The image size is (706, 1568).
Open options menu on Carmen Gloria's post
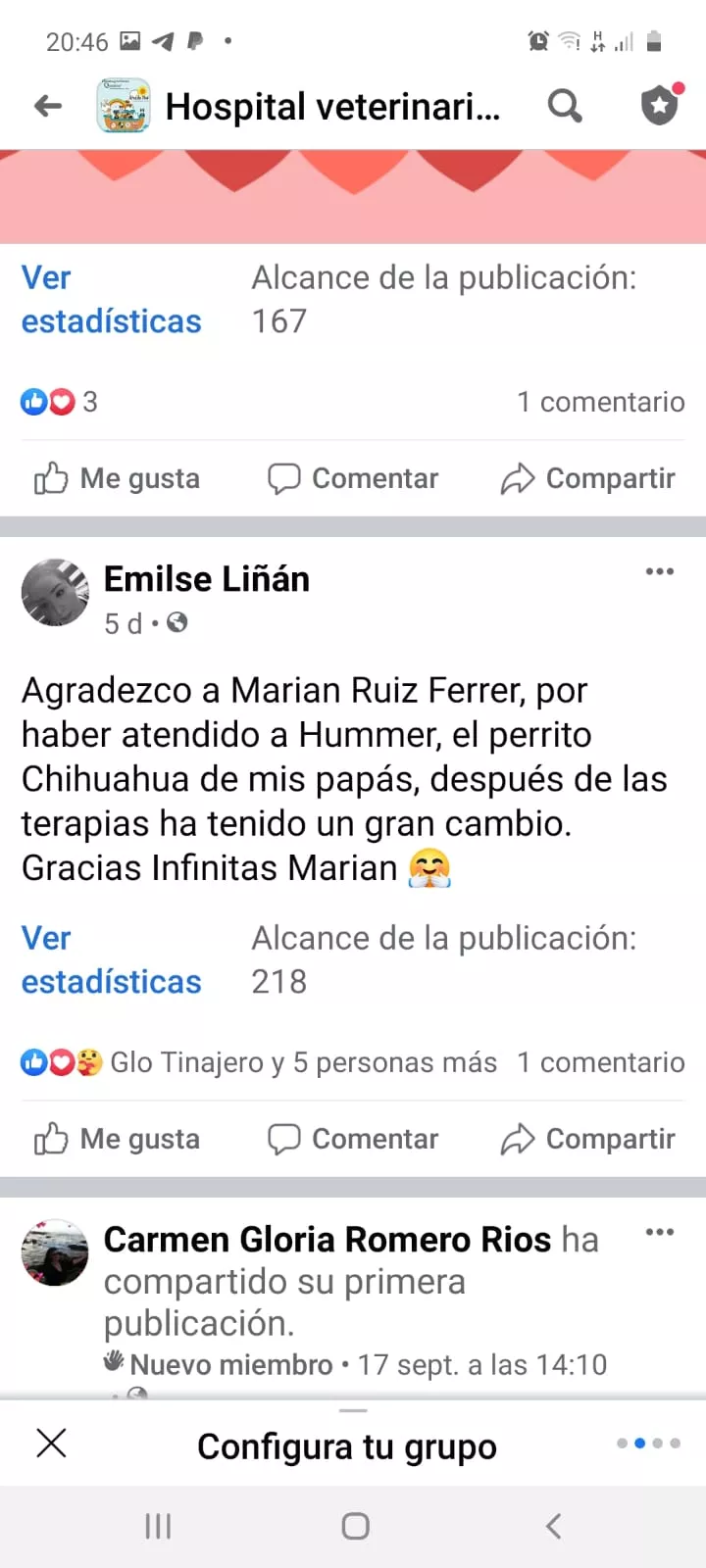pyautogui.click(x=660, y=1232)
